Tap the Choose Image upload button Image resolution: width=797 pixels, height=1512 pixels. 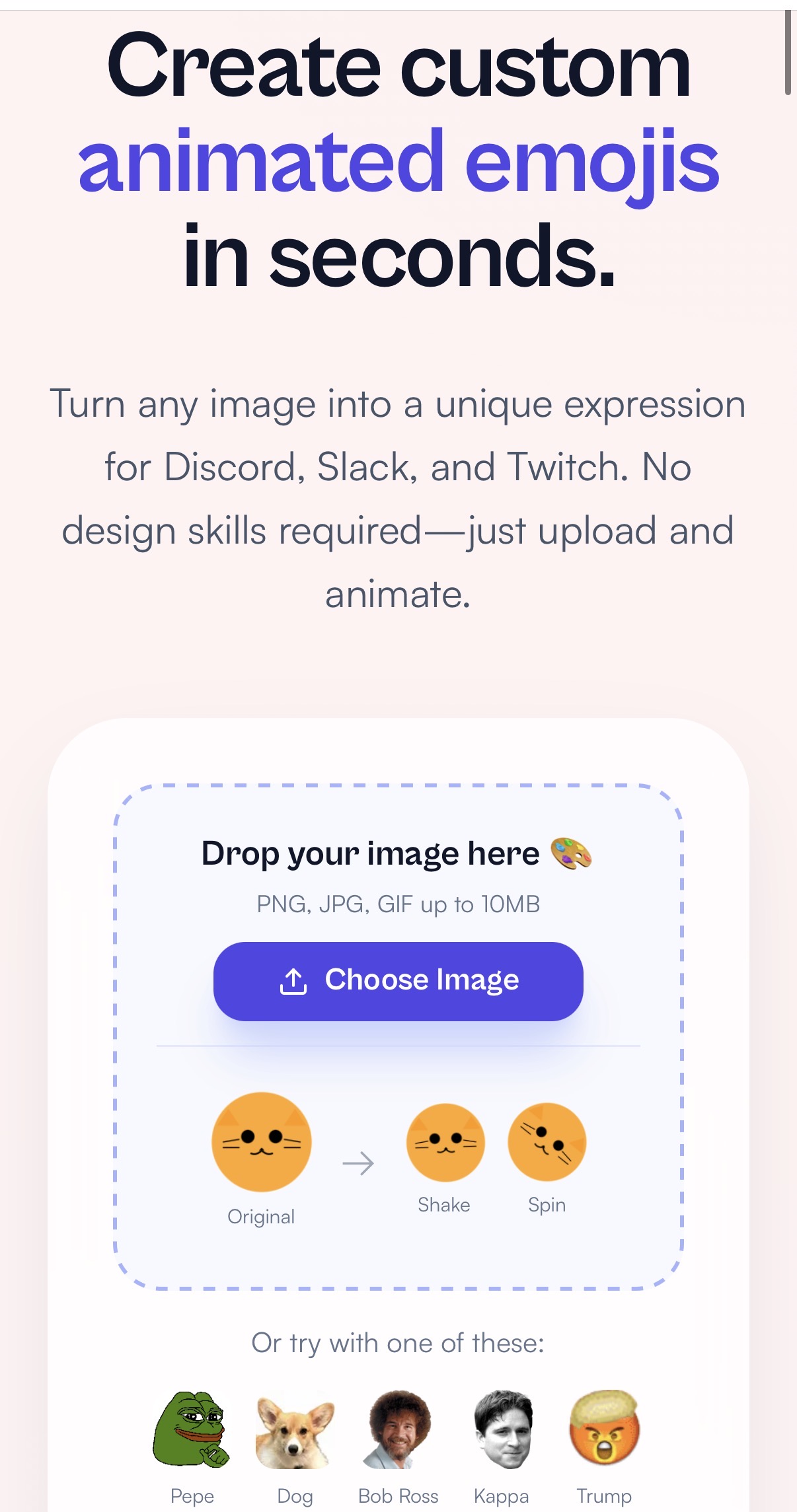pyautogui.click(x=398, y=981)
